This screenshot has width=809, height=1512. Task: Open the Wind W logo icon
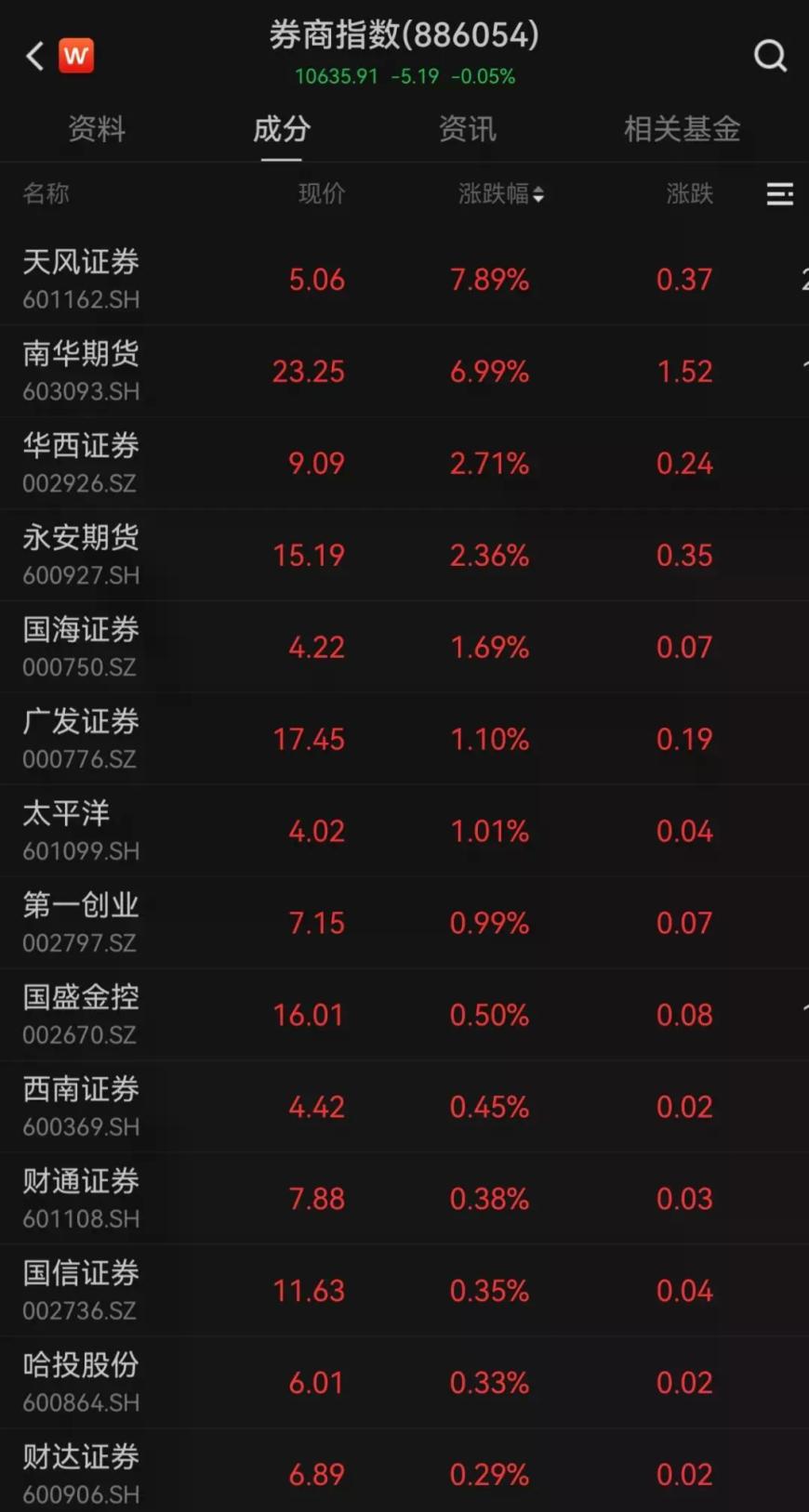click(77, 56)
